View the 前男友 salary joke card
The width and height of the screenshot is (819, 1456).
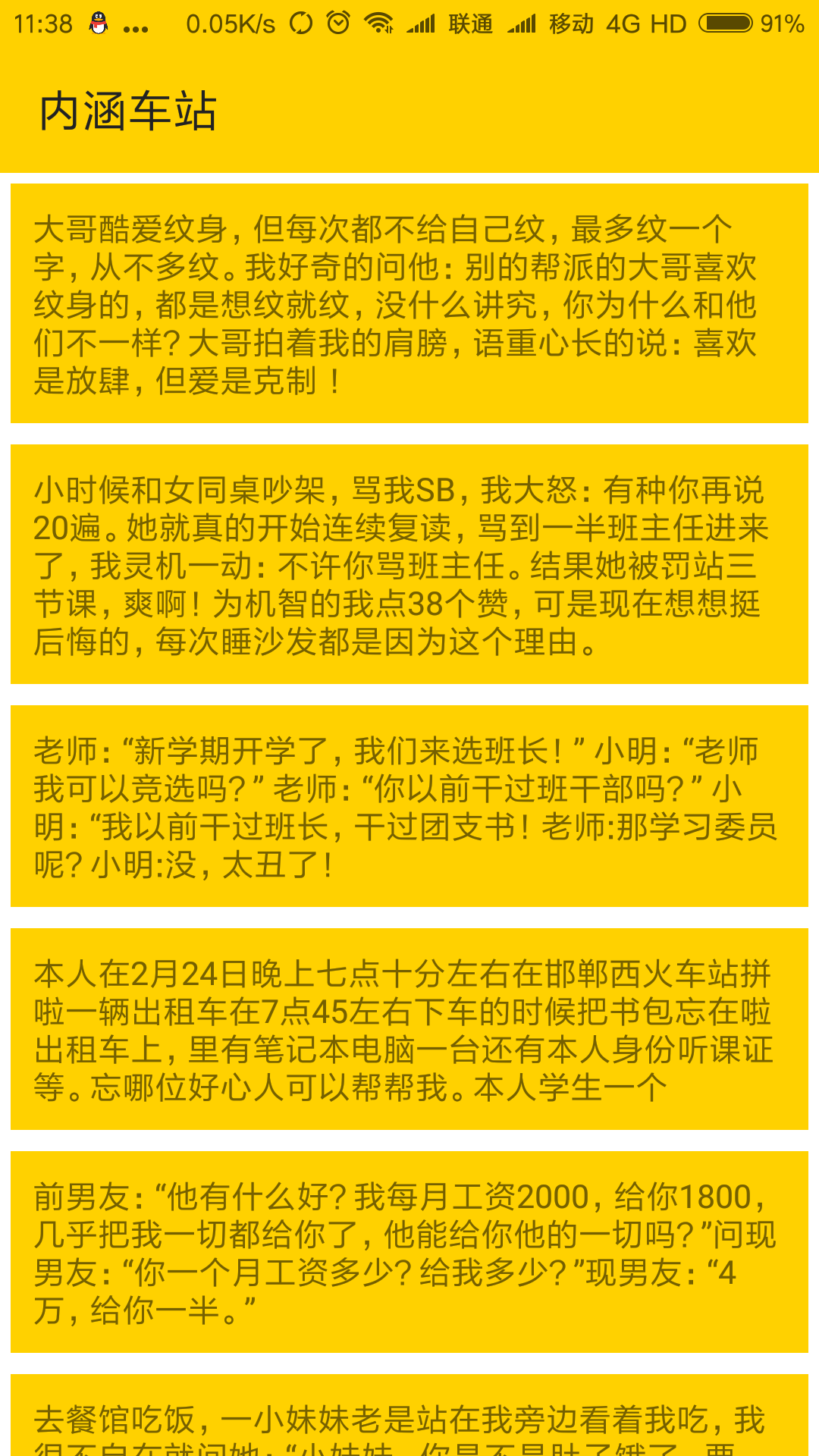point(409,1252)
